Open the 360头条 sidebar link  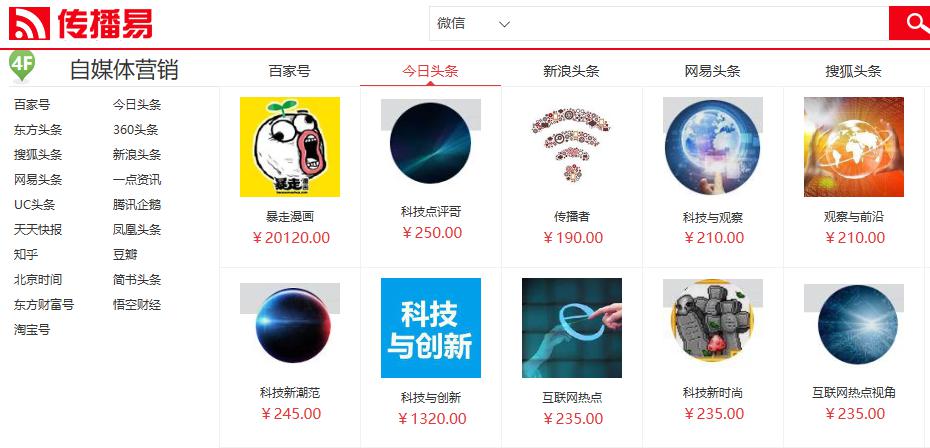point(136,130)
